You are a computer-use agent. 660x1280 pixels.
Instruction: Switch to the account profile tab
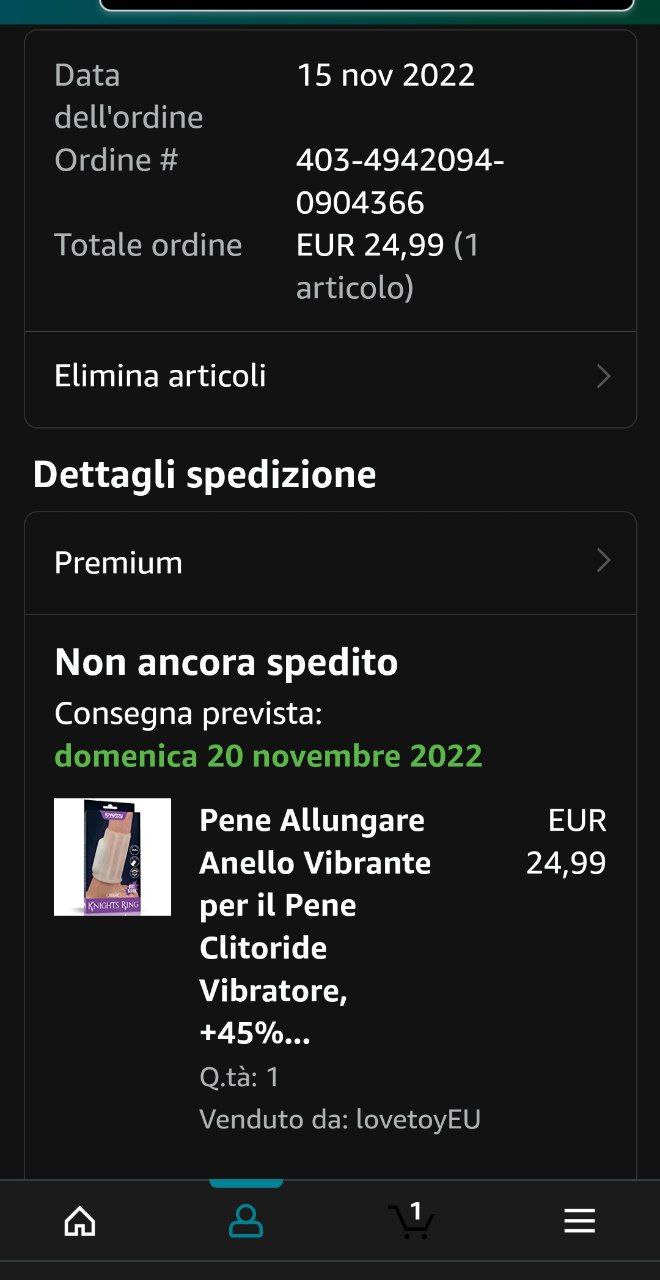click(246, 1221)
